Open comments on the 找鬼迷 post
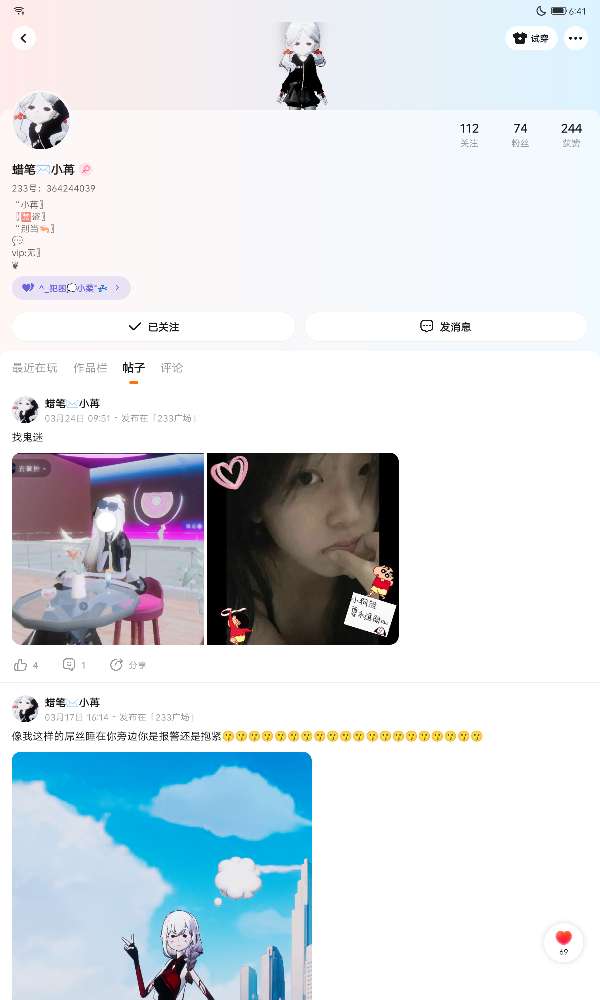Screen dimensions: 600x1000 click(74, 665)
